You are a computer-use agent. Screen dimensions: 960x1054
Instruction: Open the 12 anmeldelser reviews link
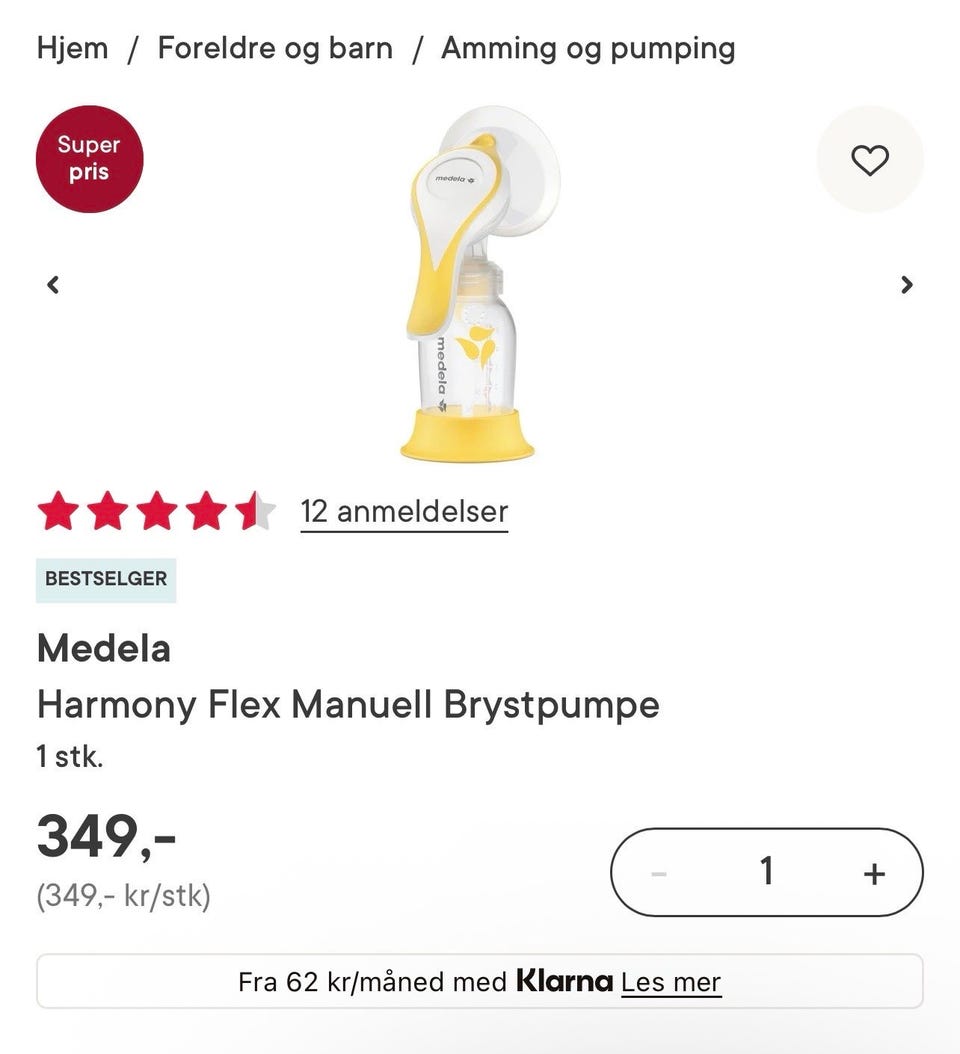coord(403,511)
